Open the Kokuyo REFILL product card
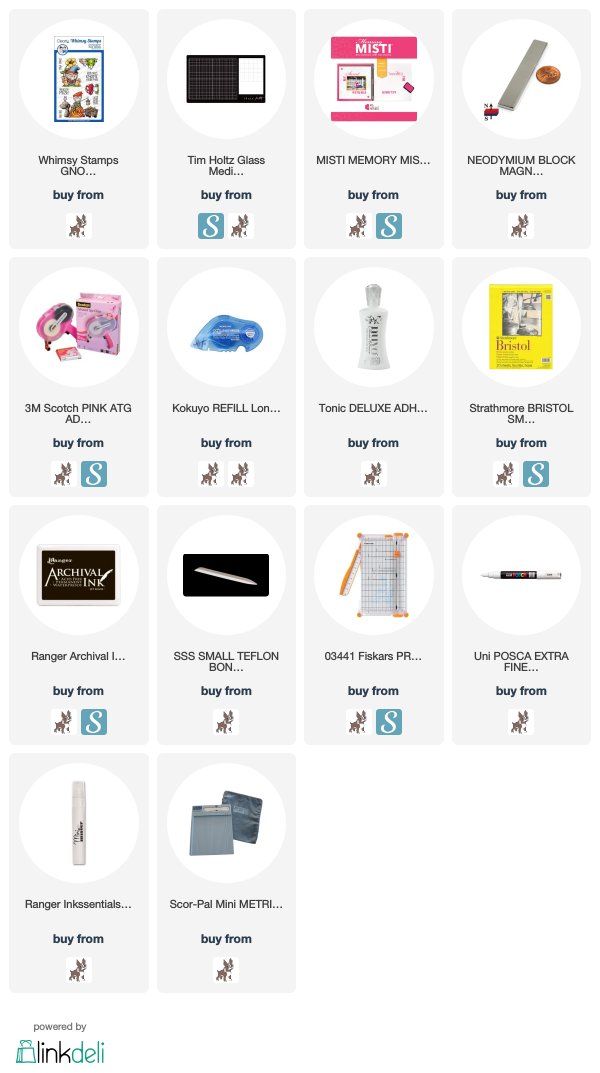The width and height of the screenshot is (600, 1073). click(226, 377)
